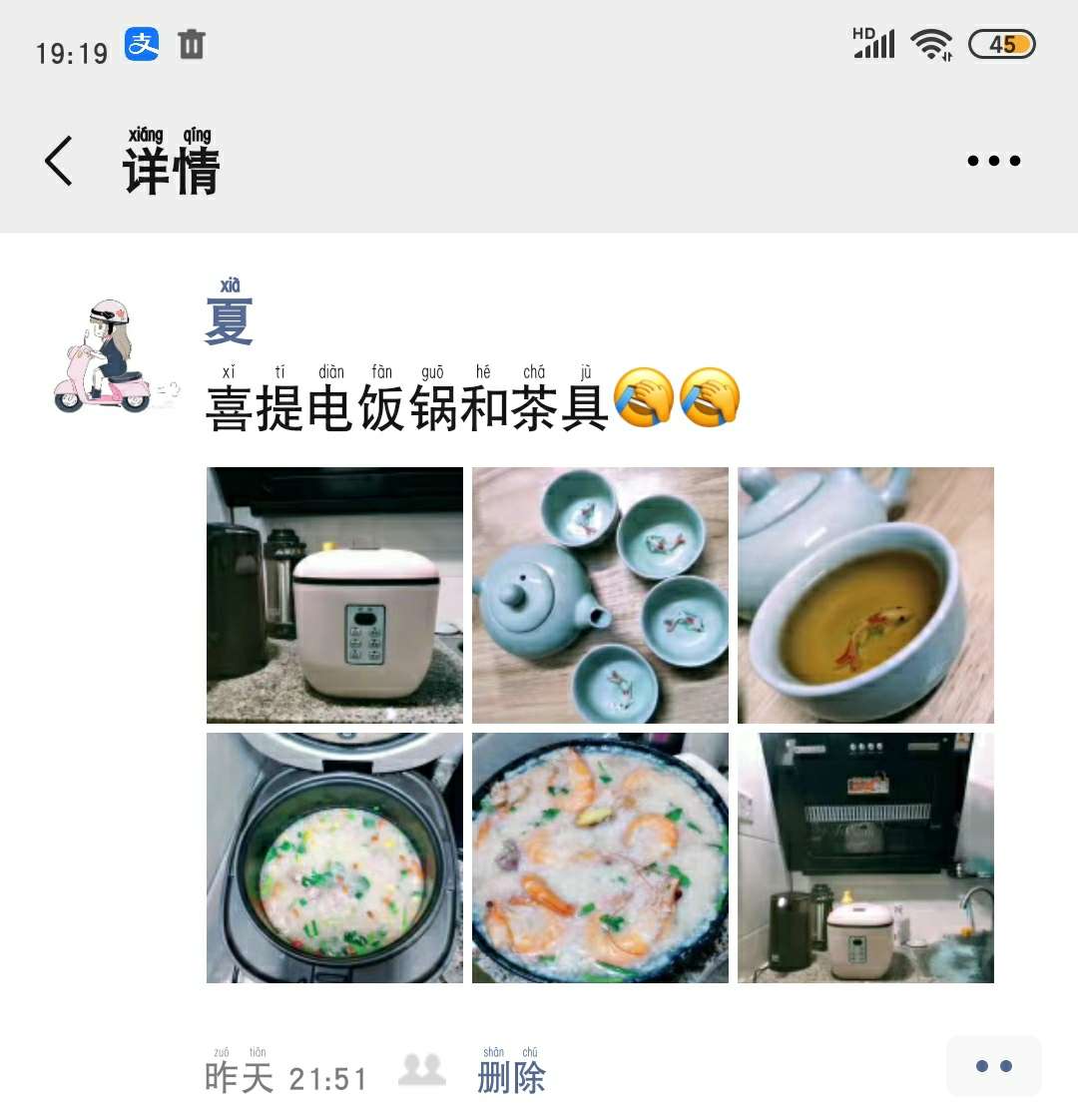
Task: Tap the cellular signal indicator
Action: [x=870, y=44]
